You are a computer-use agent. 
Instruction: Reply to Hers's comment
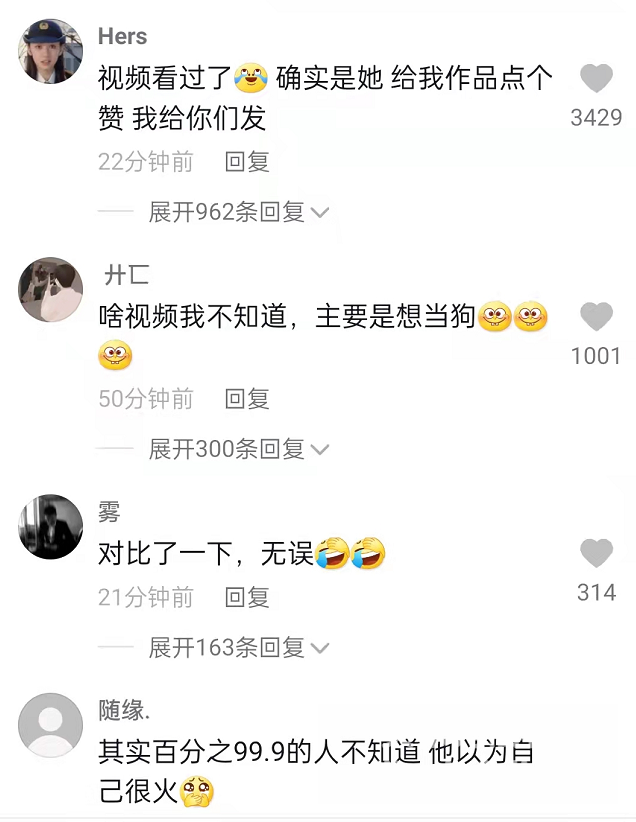247,161
